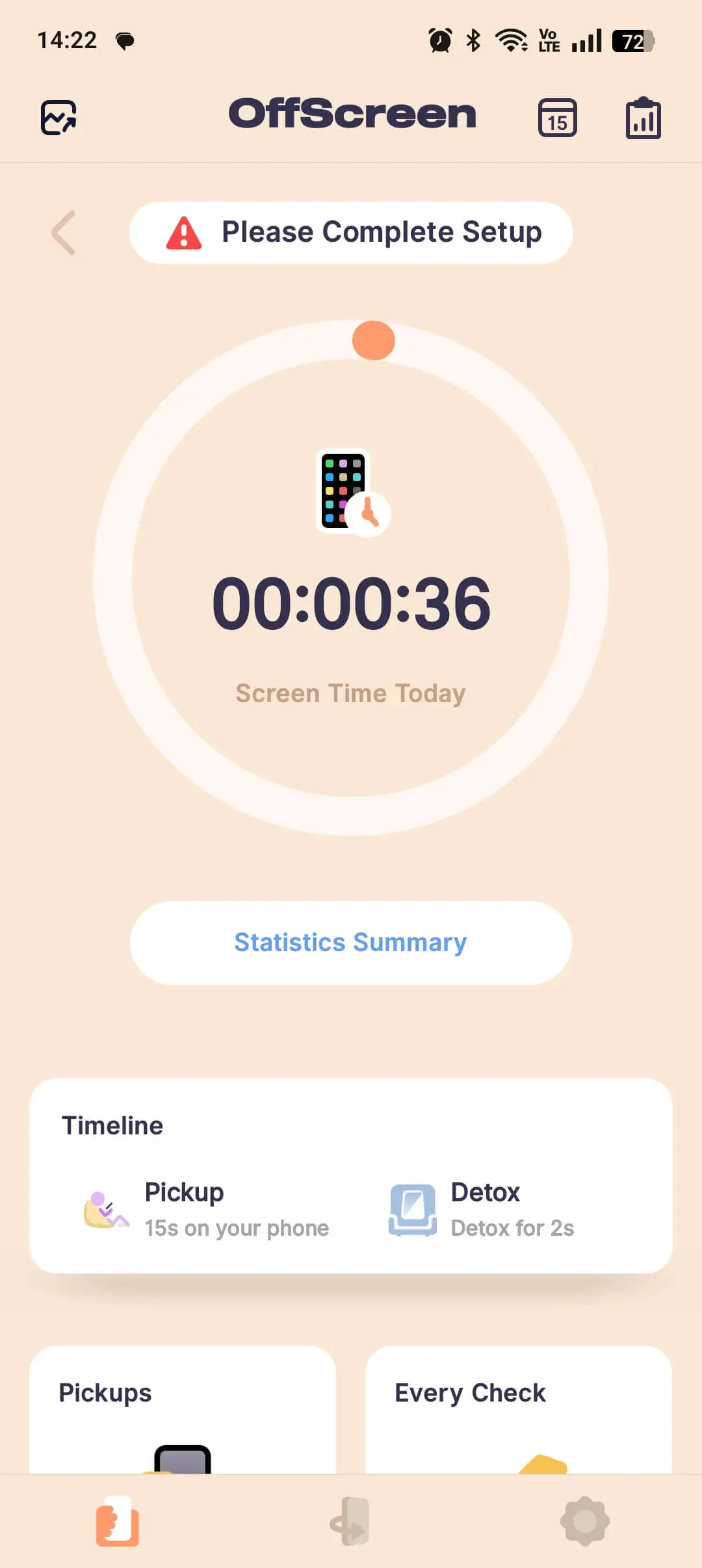Tap Please Complete Setup banner

point(351,233)
